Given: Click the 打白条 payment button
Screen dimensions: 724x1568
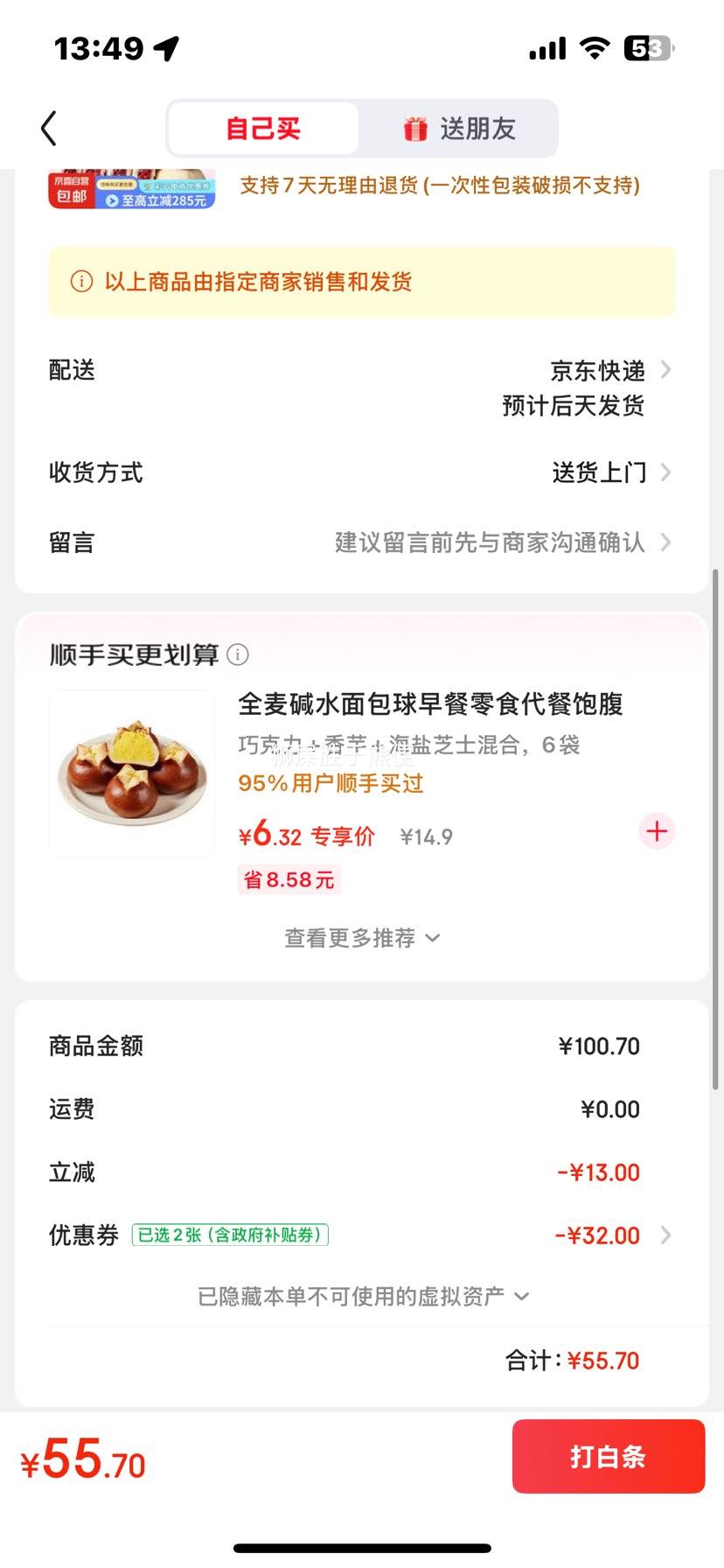Looking at the screenshot, I should click(608, 1456).
